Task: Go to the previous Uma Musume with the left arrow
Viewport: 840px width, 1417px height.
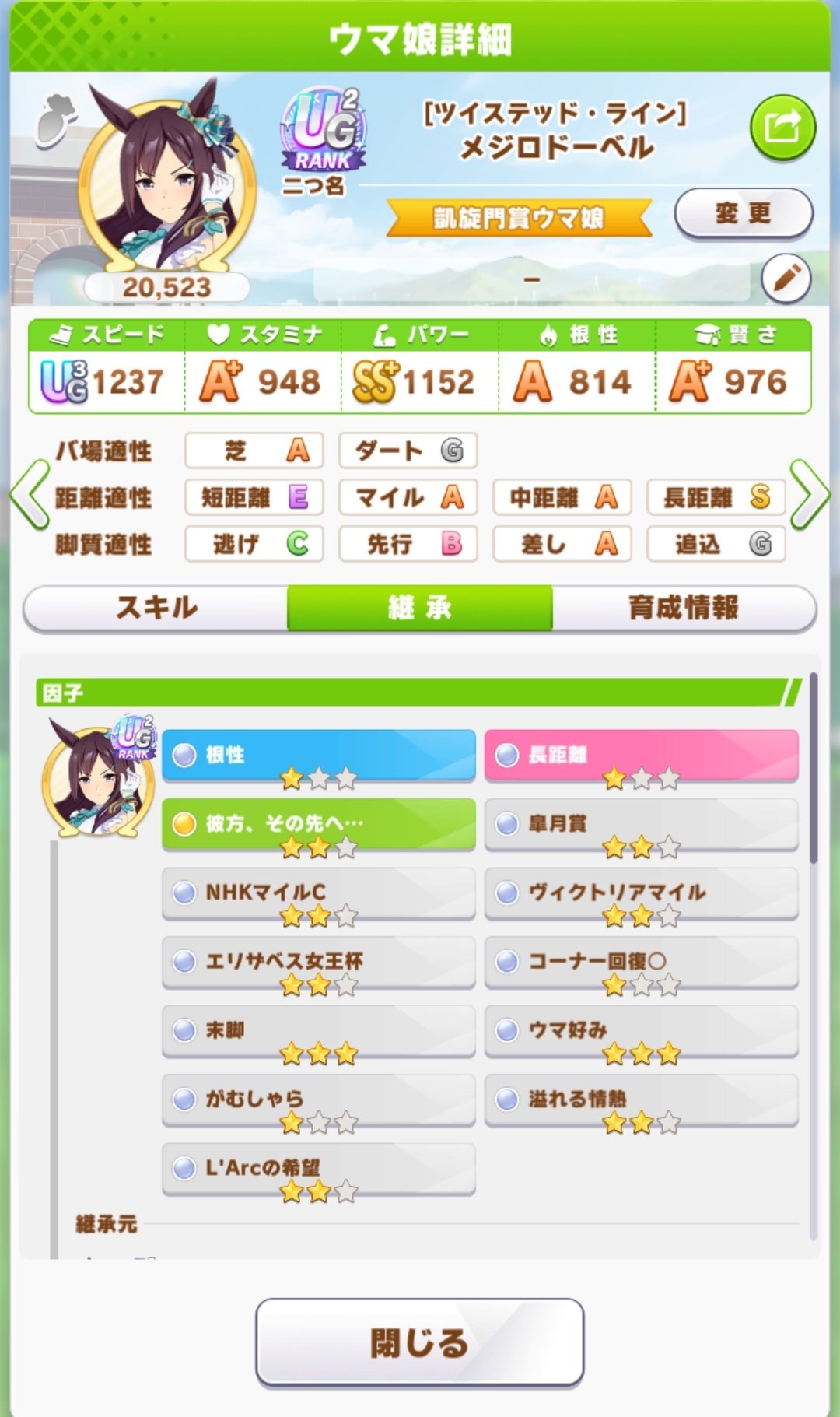Action: [30, 495]
